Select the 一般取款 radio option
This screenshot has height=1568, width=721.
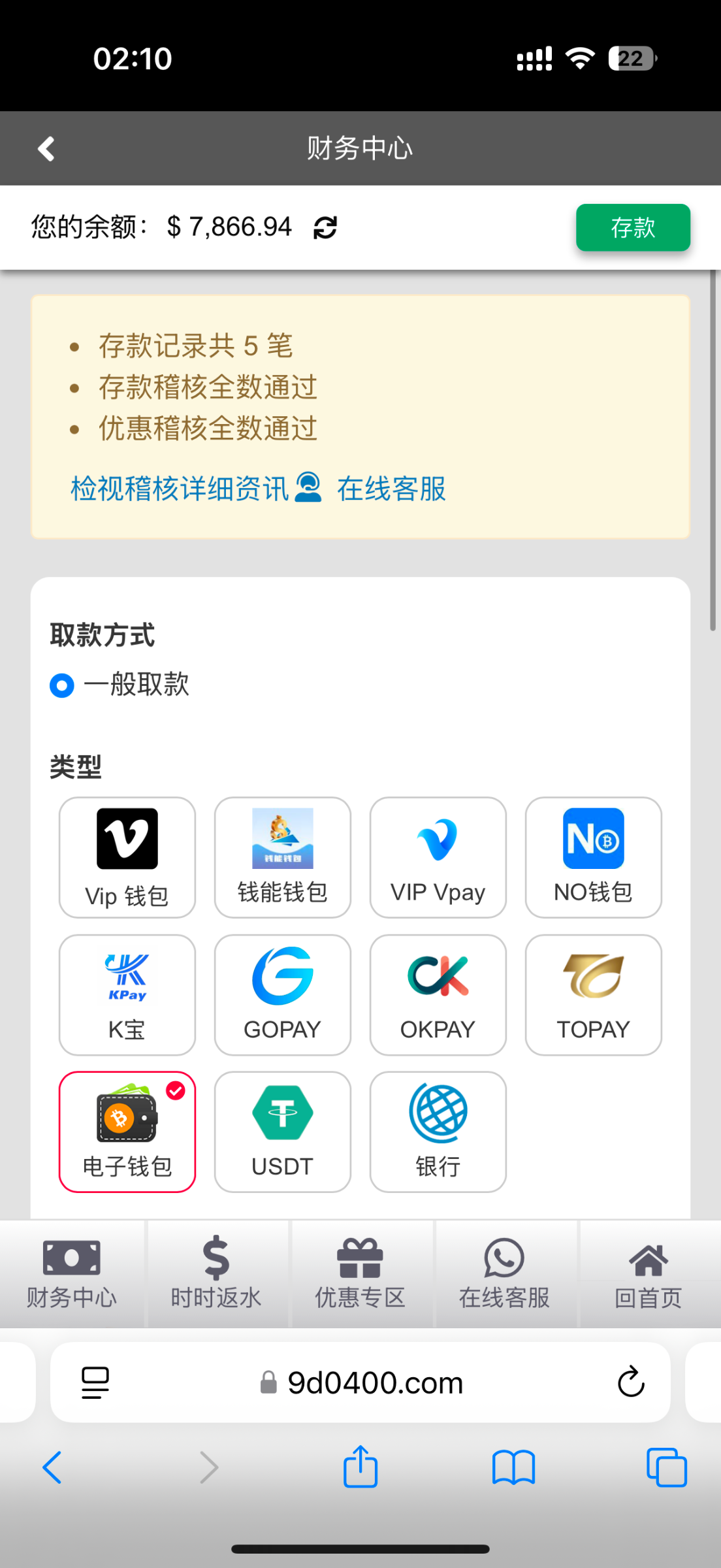(62, 685)
